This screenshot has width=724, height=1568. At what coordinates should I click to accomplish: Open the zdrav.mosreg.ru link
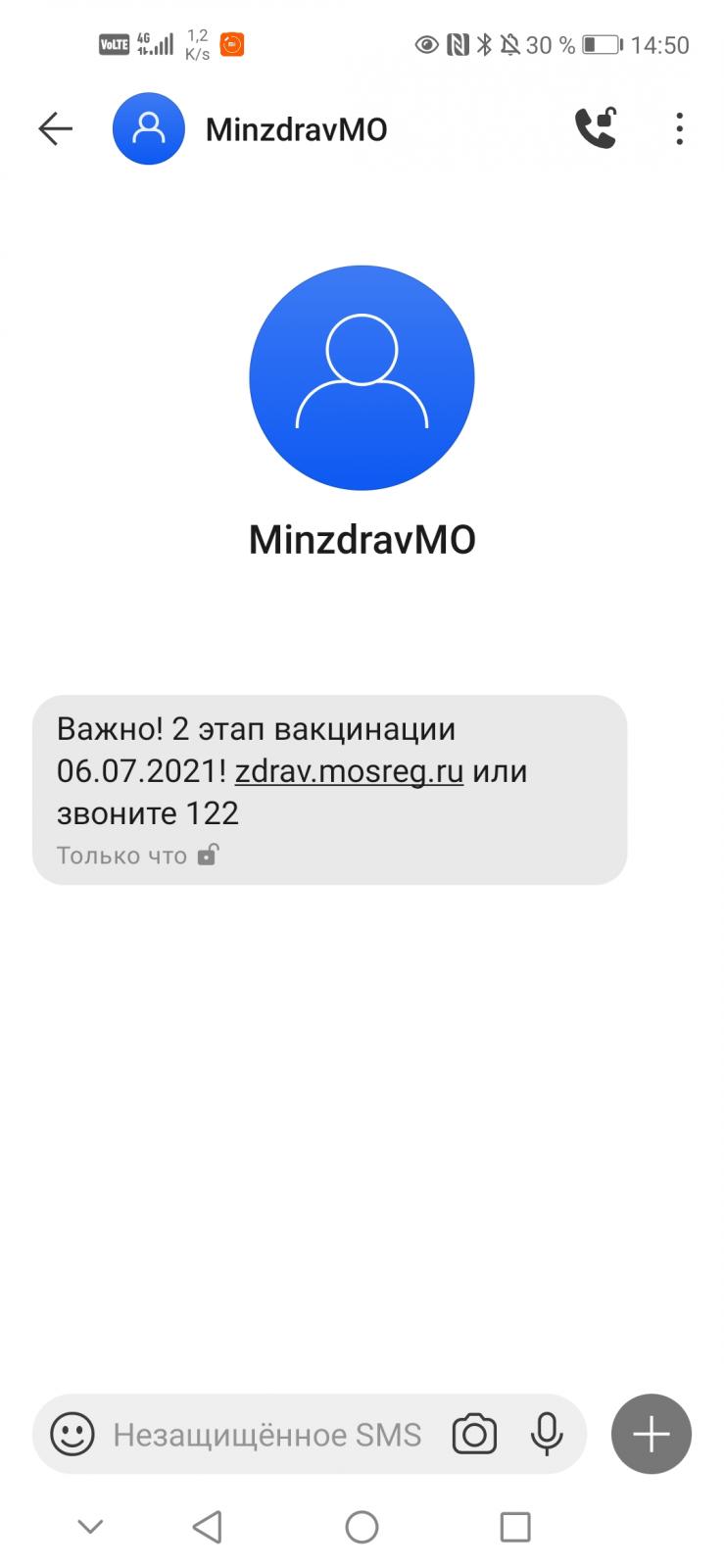pyautogui.click(x=349, y=771)
